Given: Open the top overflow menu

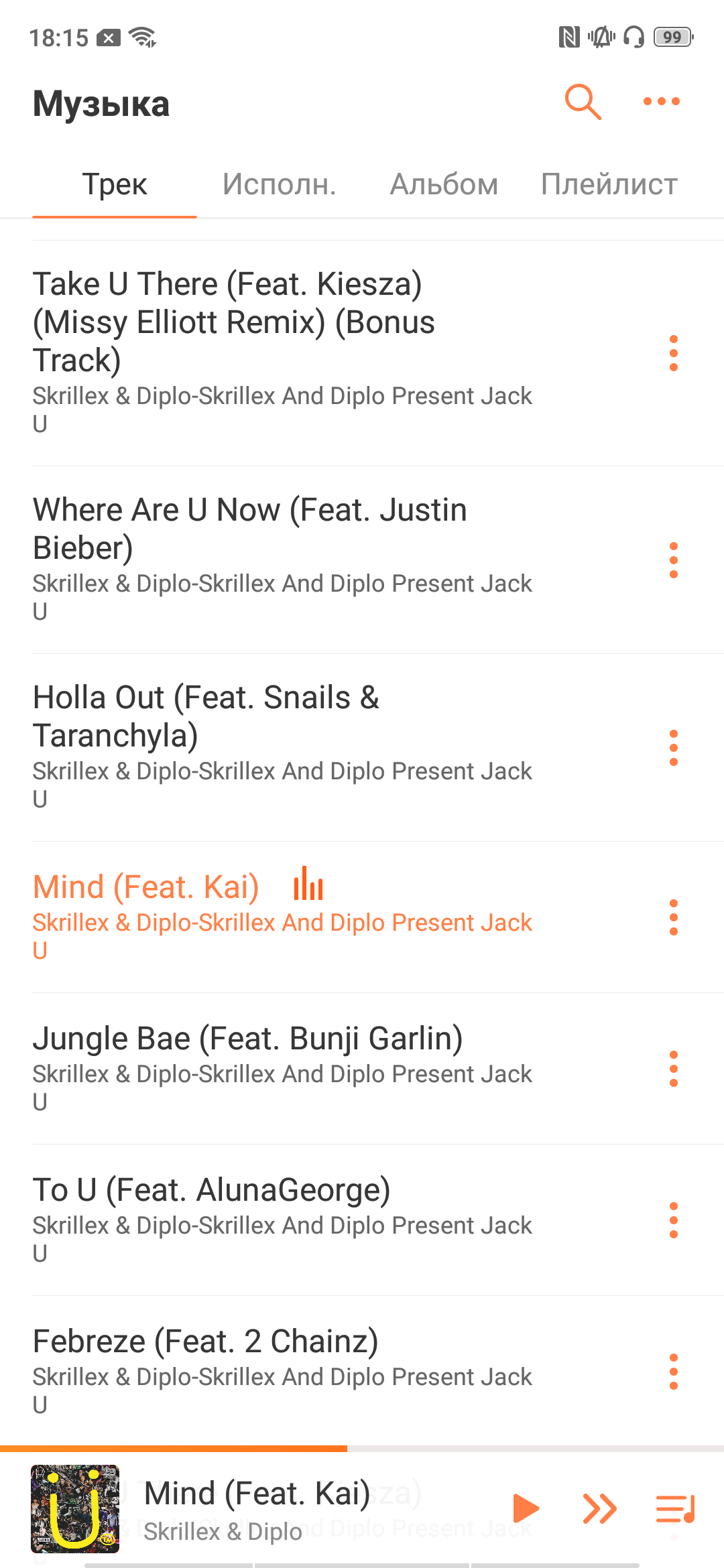Looking at the screenshot, I should click(x=662, y=102).
